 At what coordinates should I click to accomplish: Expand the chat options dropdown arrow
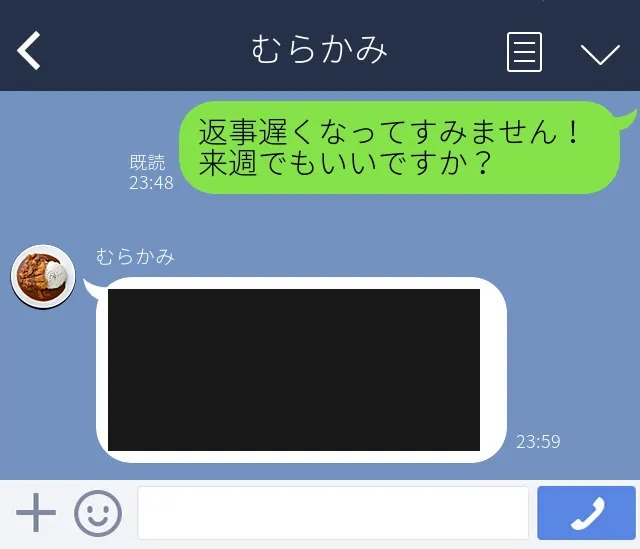tap(600, 53)
